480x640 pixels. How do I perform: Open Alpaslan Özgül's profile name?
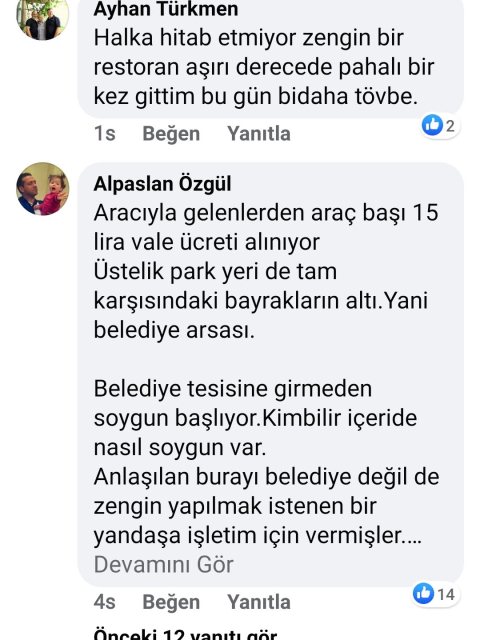coord(162,184)
